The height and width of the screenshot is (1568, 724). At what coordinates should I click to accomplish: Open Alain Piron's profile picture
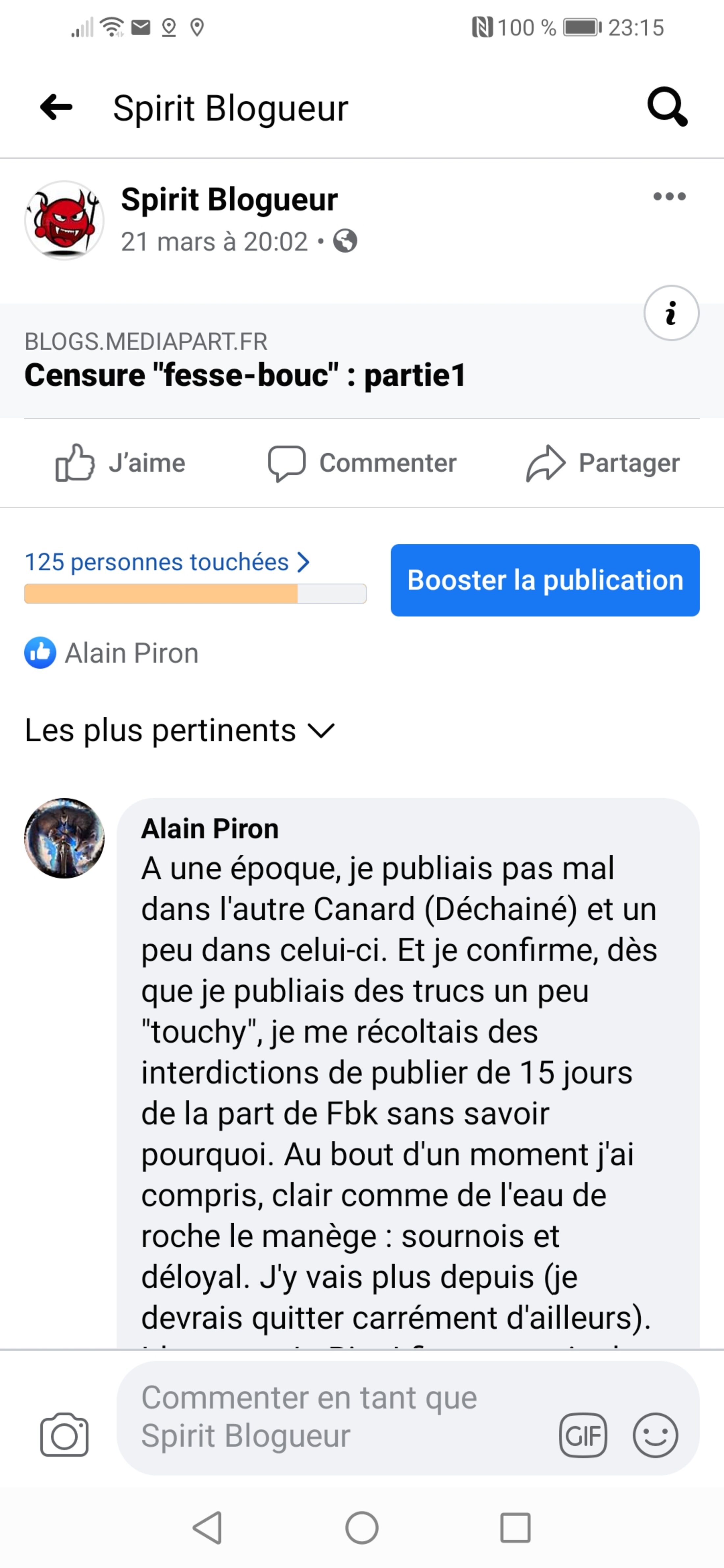(x=65, y=838)
